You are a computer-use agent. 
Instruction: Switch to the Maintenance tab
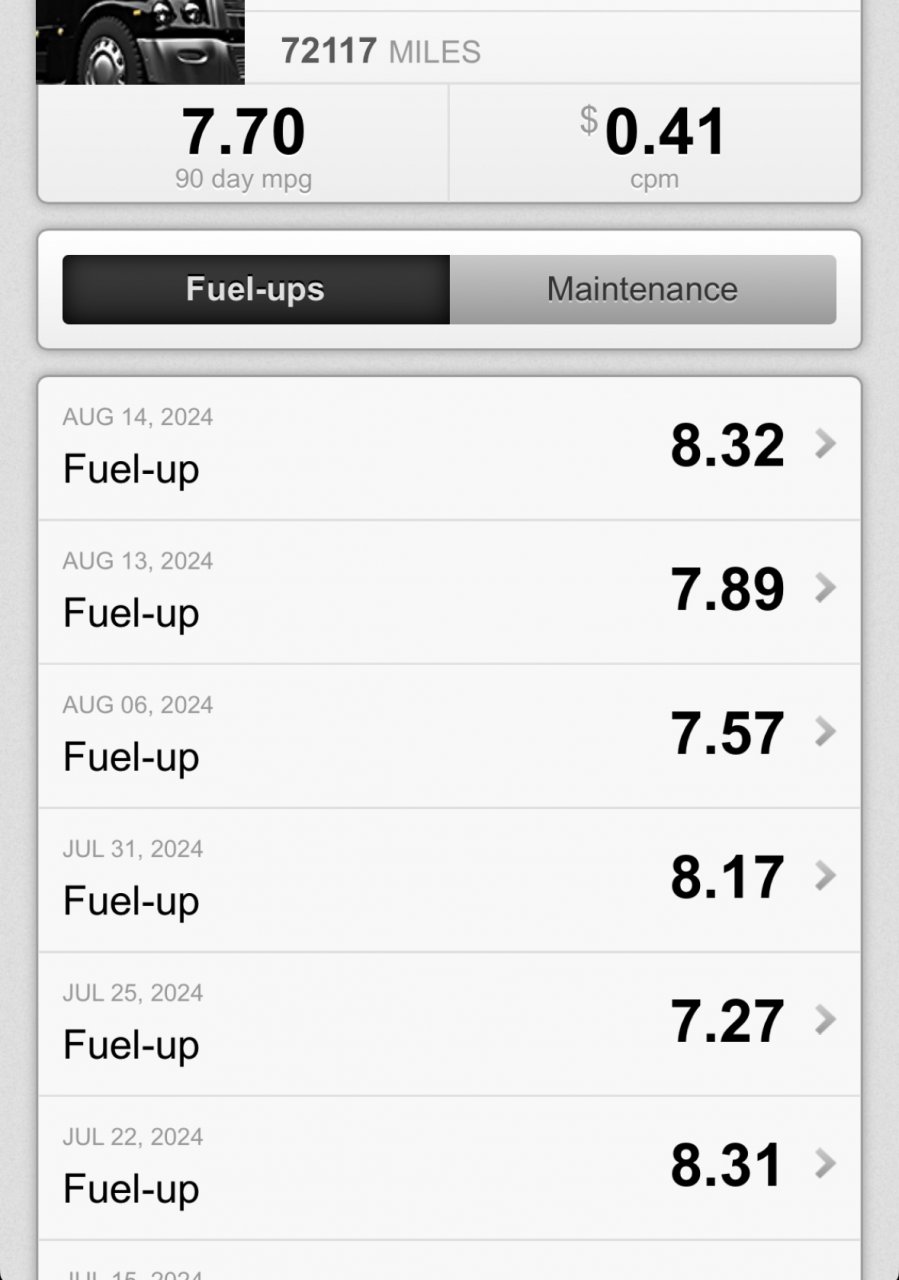click(642, 290)
